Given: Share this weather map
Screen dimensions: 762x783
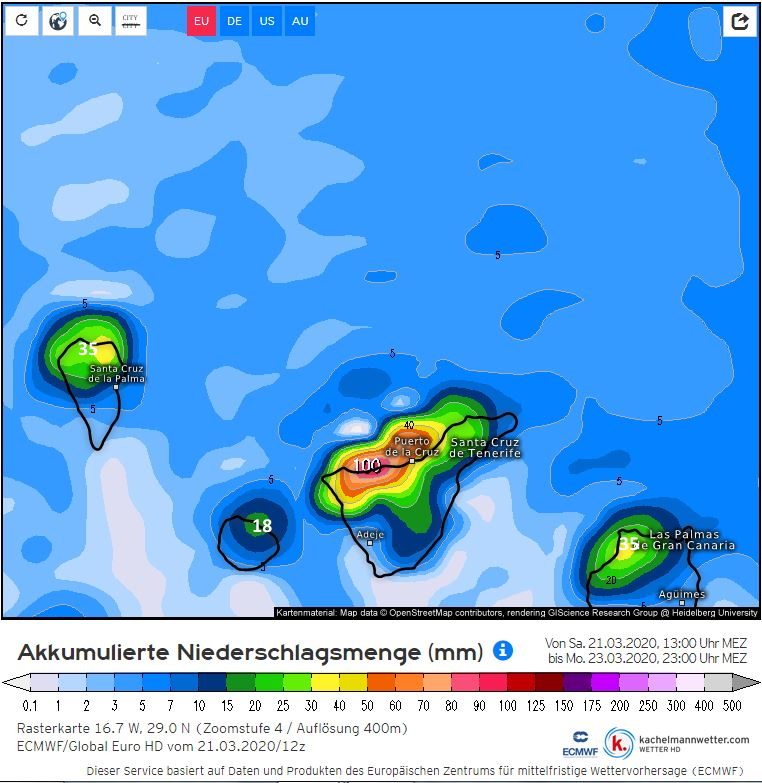Looking at the screenshot, I should (x=740, y=21).
